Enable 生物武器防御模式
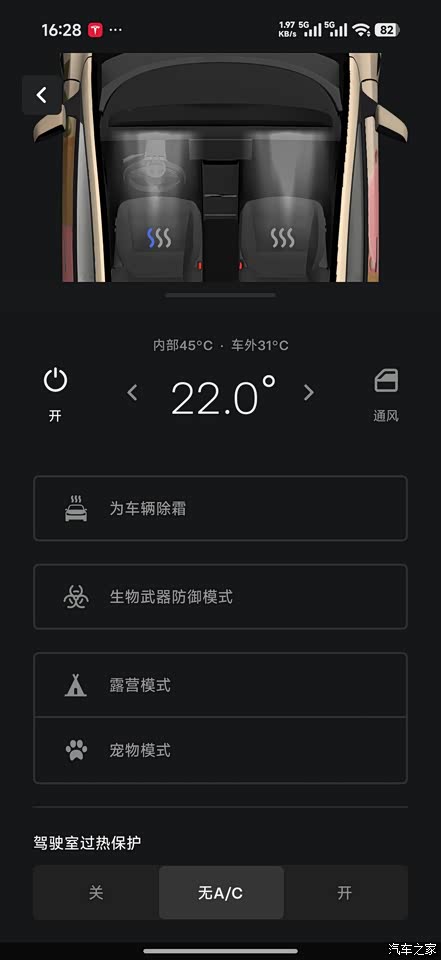The height and width of the screenshot is (960, 441). [220, 596]
